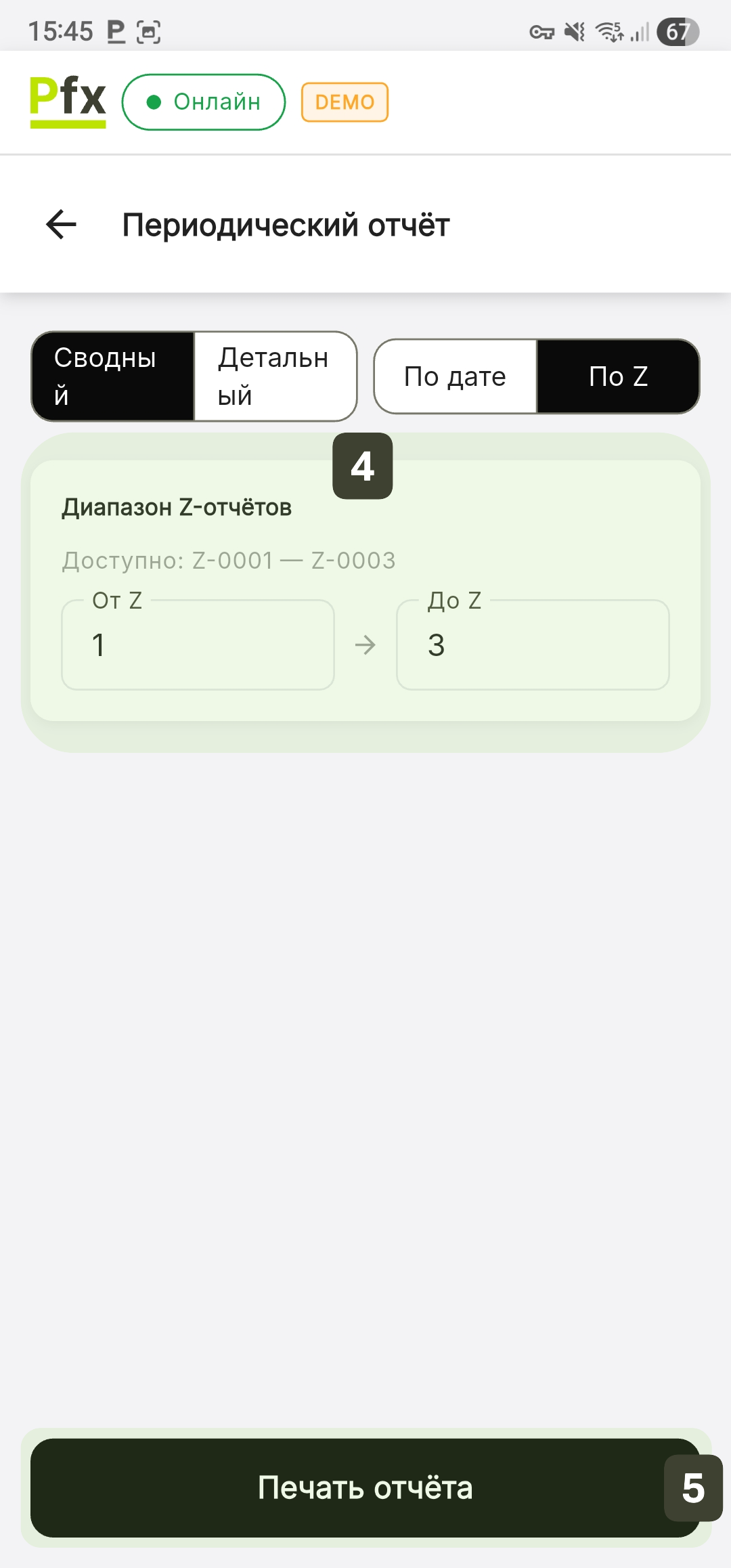Switch to the Детальный report type
The image size is (731, 1568).
click(x=275, y=376)
